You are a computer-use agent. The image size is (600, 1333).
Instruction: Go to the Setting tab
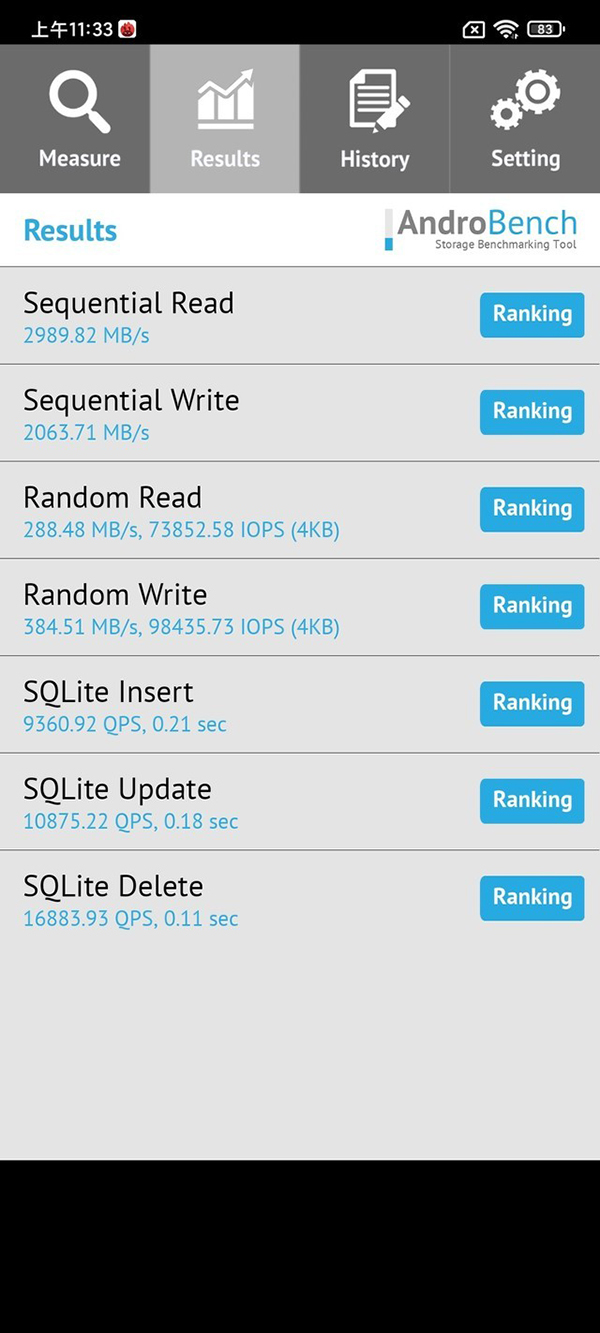[x=525, y=119]
